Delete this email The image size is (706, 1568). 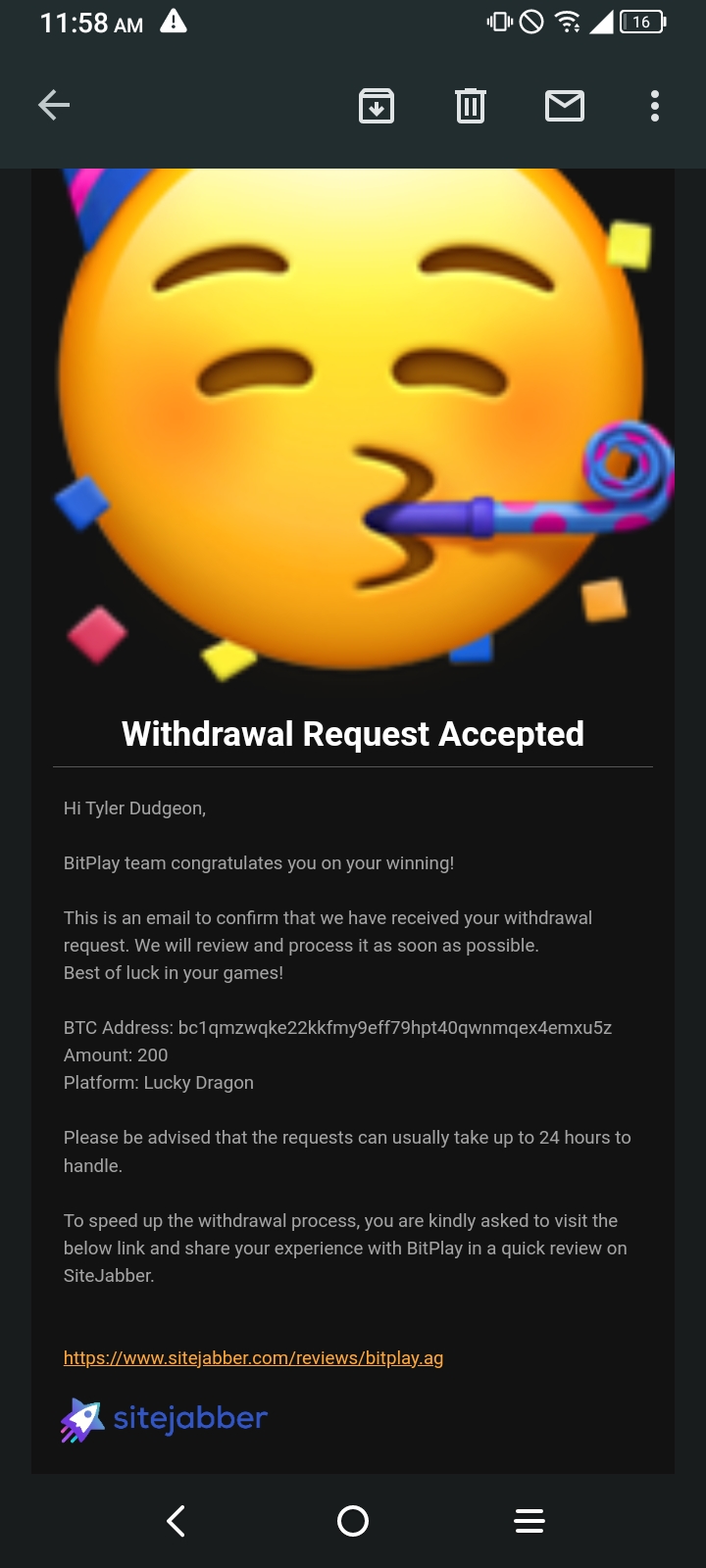tap(471, 105)
